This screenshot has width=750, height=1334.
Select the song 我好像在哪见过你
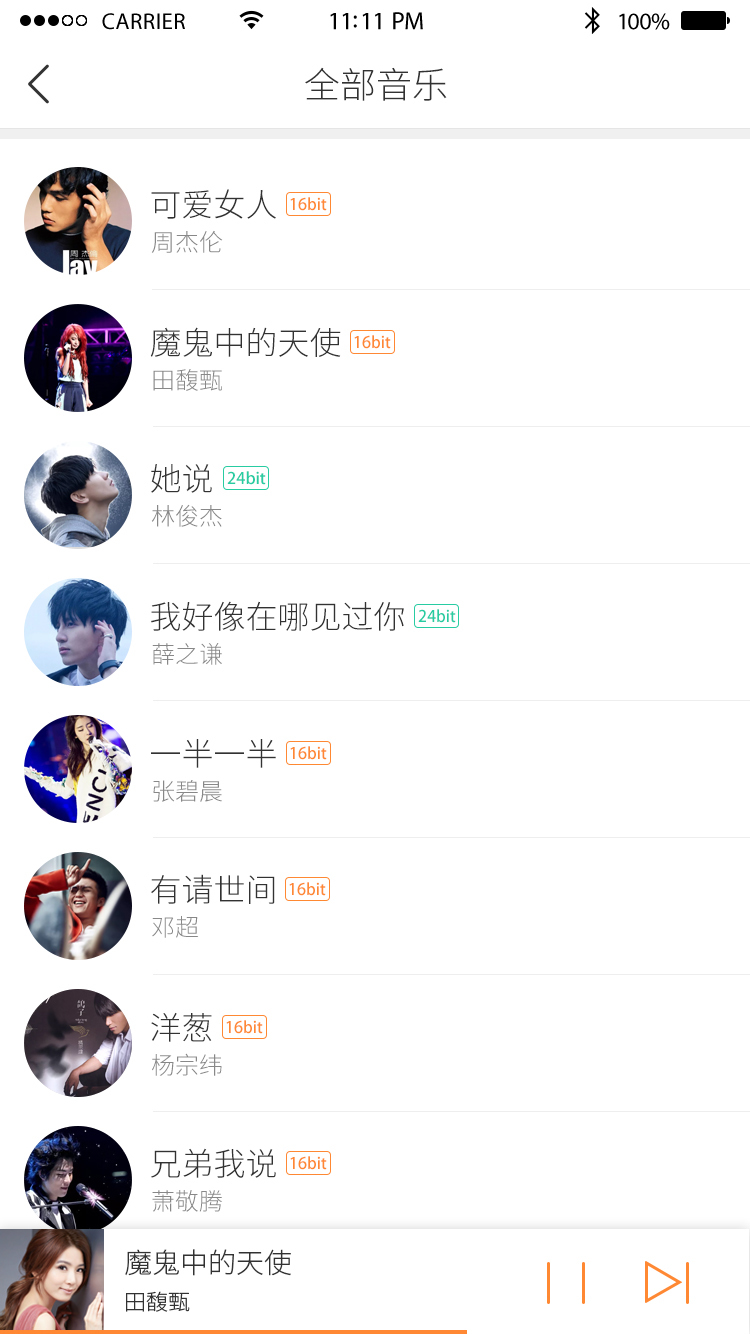[x=277, y=617]
